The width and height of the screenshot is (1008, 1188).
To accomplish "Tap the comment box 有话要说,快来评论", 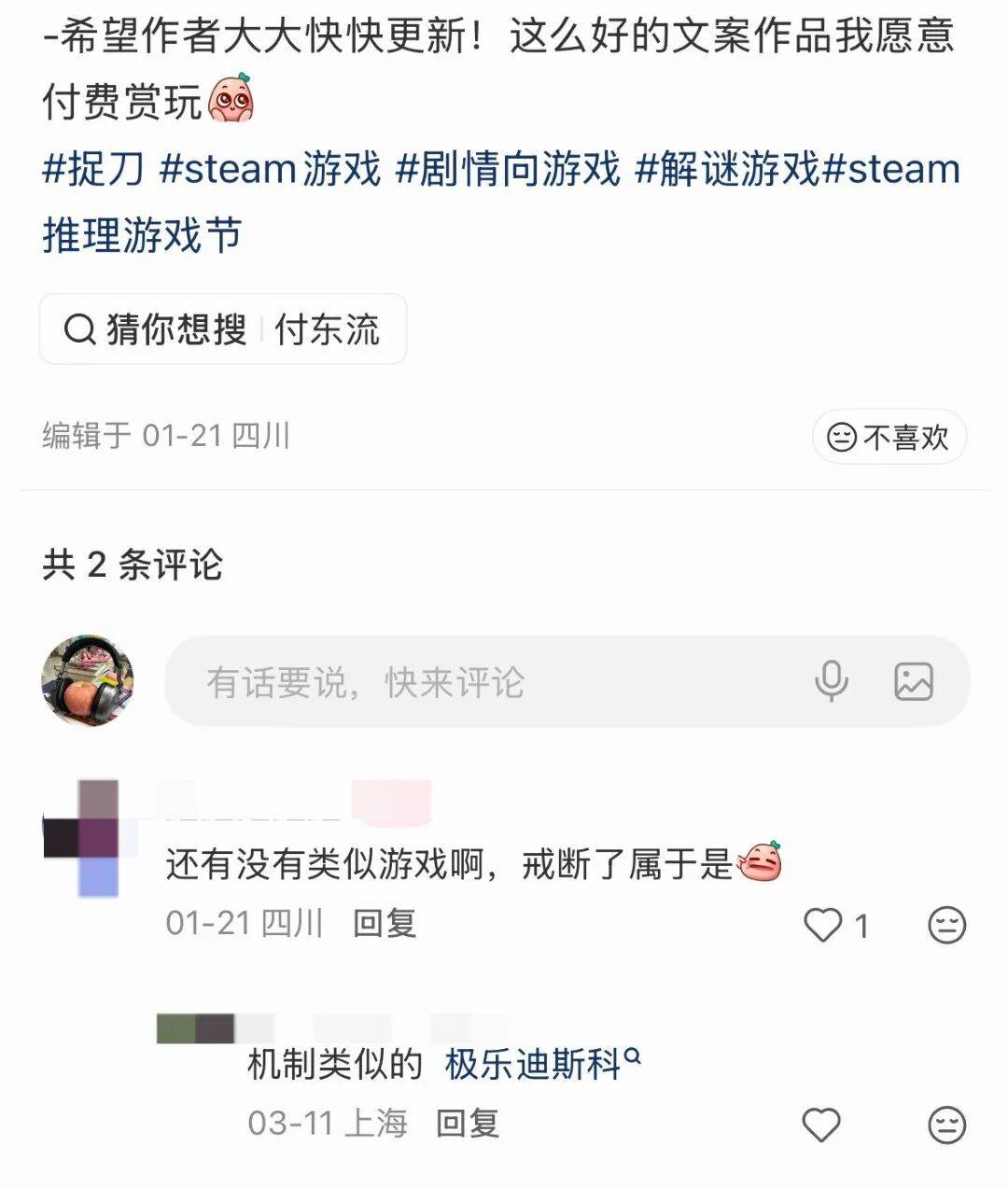I will point(467,682).
